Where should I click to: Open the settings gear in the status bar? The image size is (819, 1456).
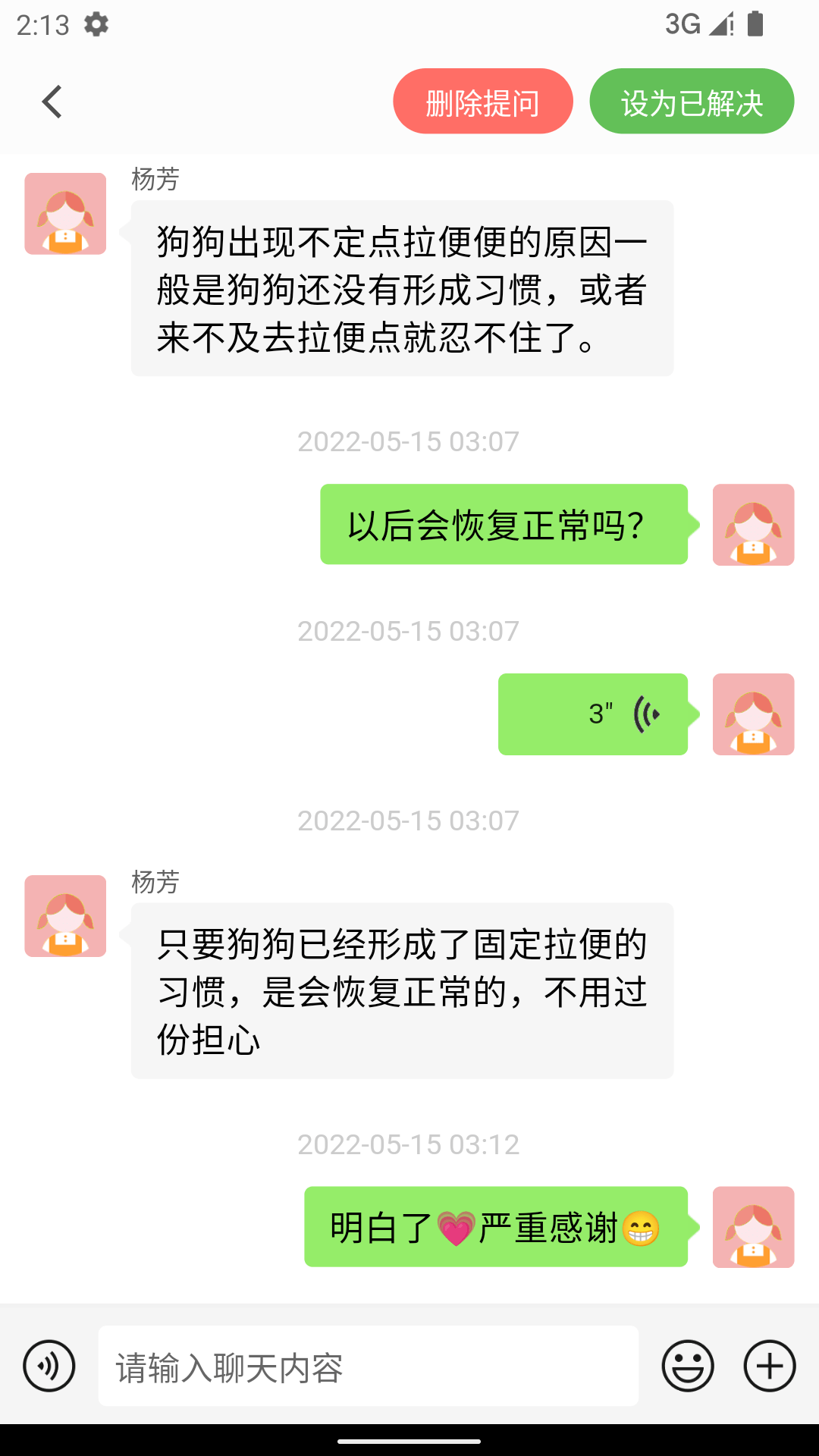click(x=97, y=24)
